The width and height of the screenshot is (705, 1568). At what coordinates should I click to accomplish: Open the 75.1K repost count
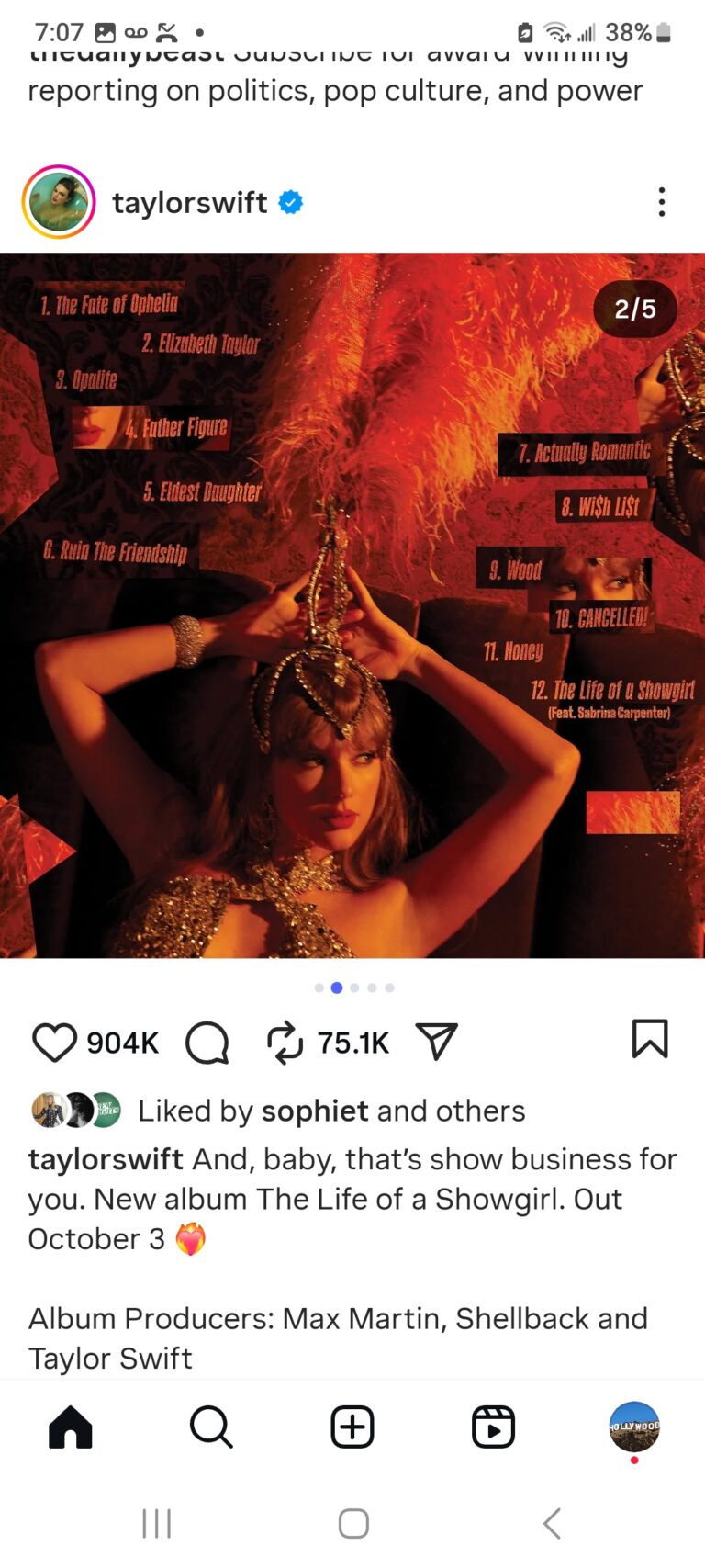353,1041
